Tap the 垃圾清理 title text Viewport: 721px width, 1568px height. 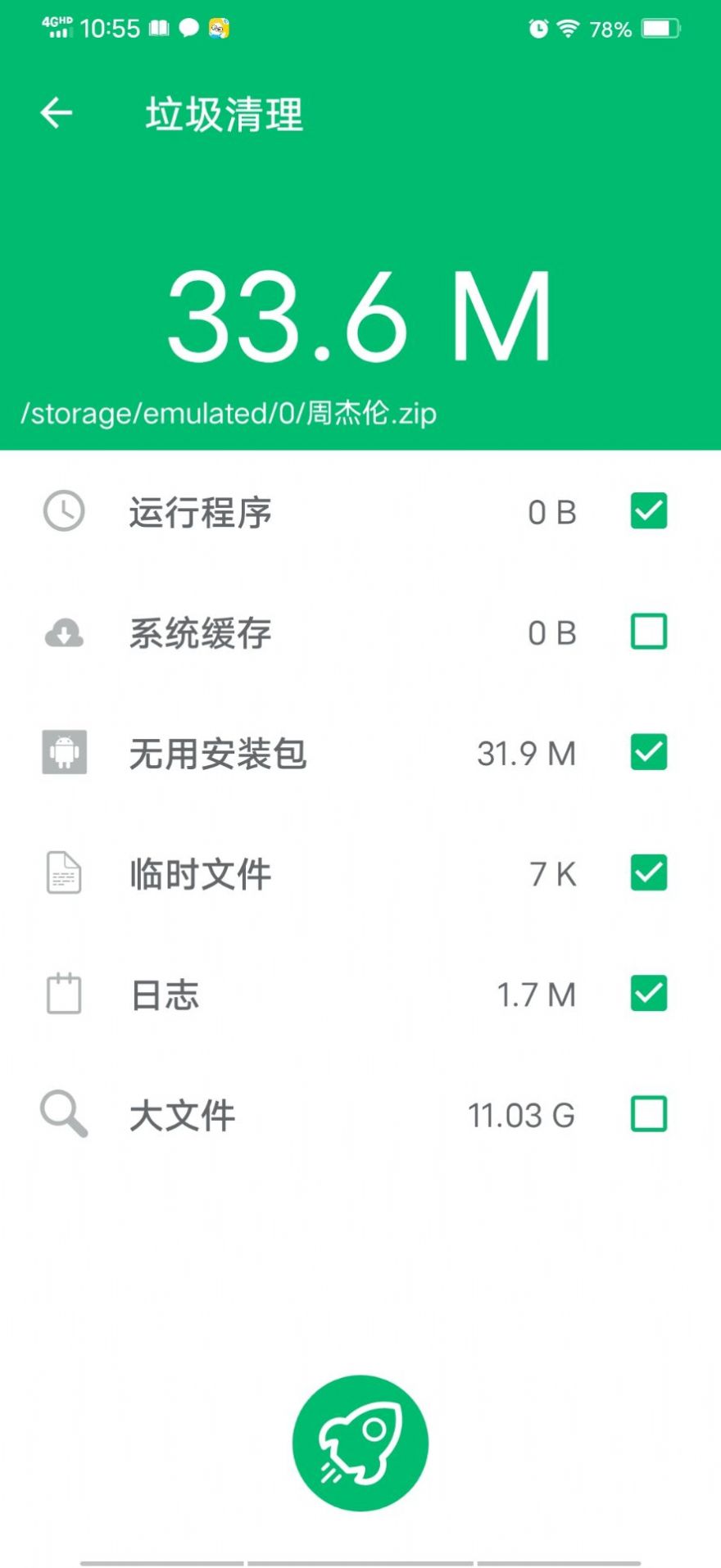click(223, 115)
